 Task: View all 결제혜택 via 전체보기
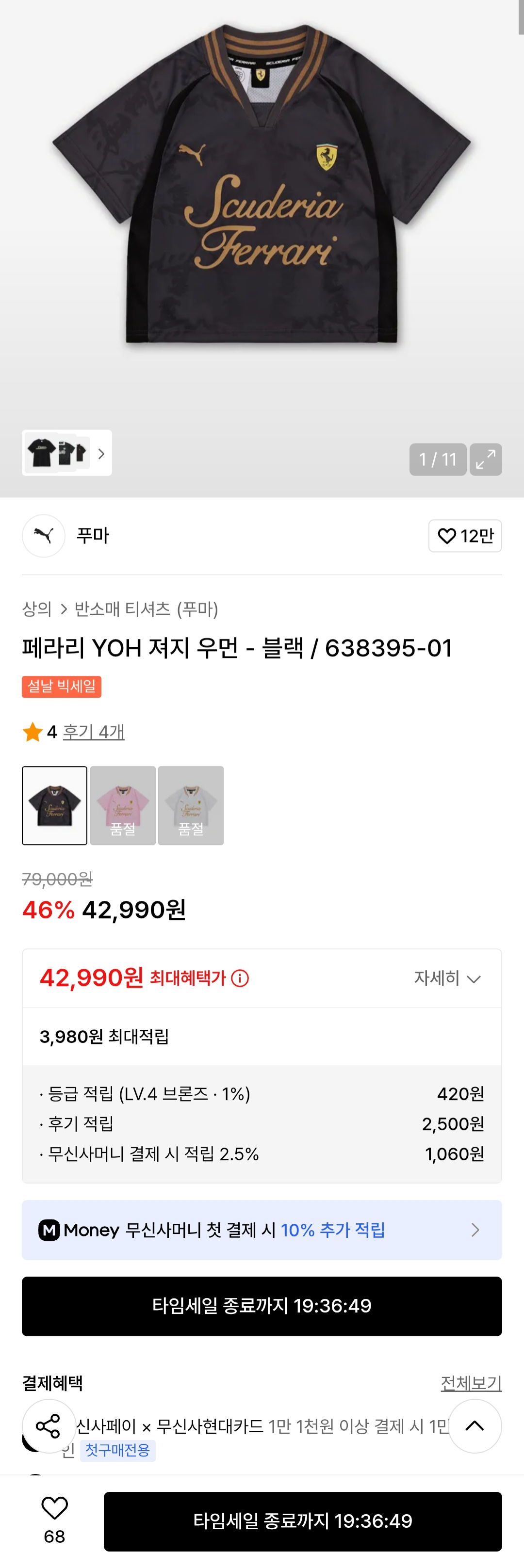[471, 1383]
